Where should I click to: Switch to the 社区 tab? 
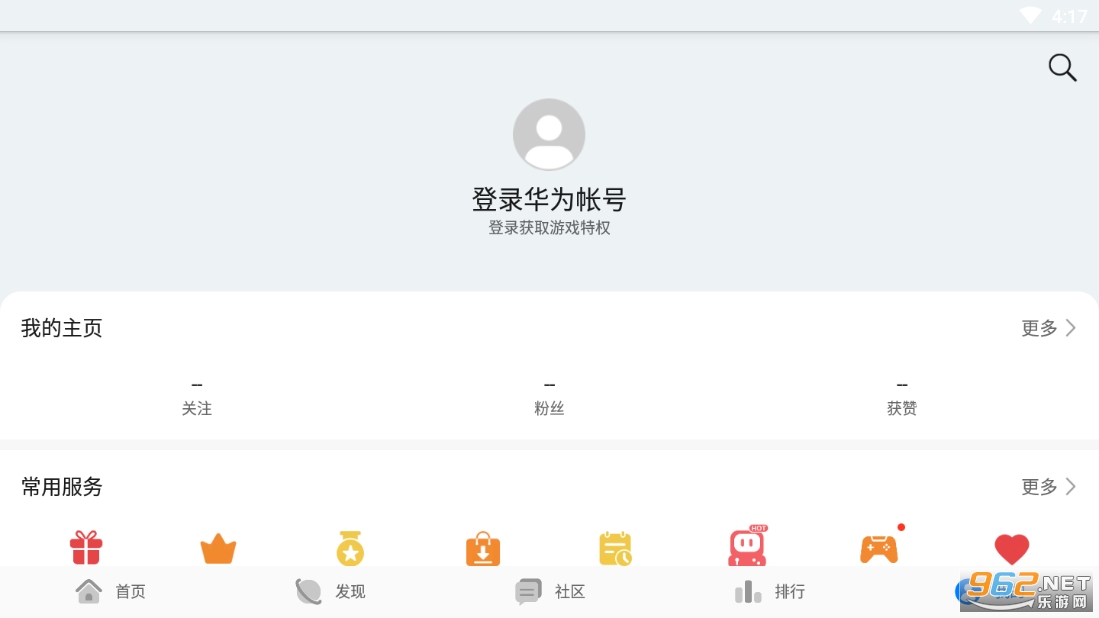pyautogui.click(x=550, y=592)
